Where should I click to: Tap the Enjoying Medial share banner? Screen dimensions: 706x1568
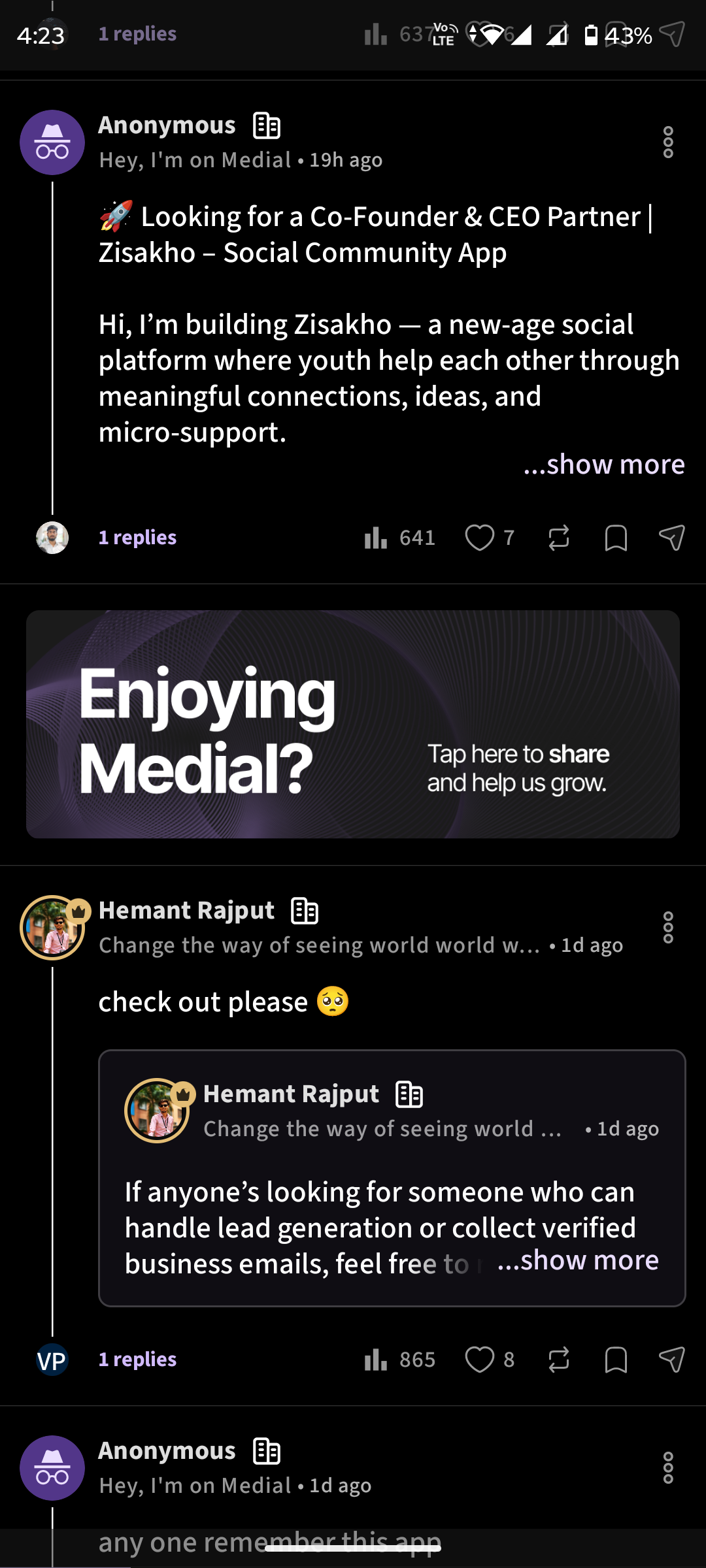pyautogui.click(x=353, y=724)
